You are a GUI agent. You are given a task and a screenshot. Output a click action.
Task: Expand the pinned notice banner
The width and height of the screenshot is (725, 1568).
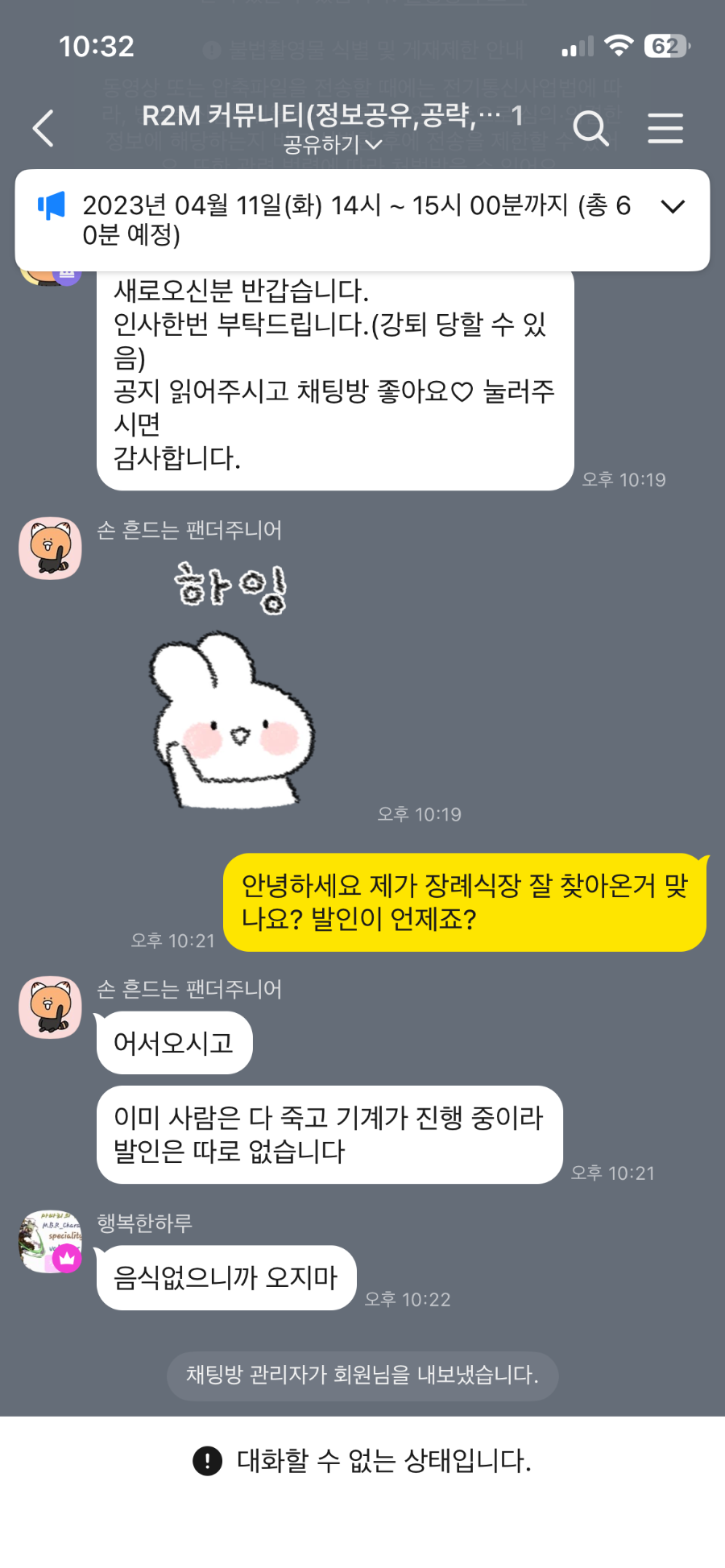coord(673,206)
